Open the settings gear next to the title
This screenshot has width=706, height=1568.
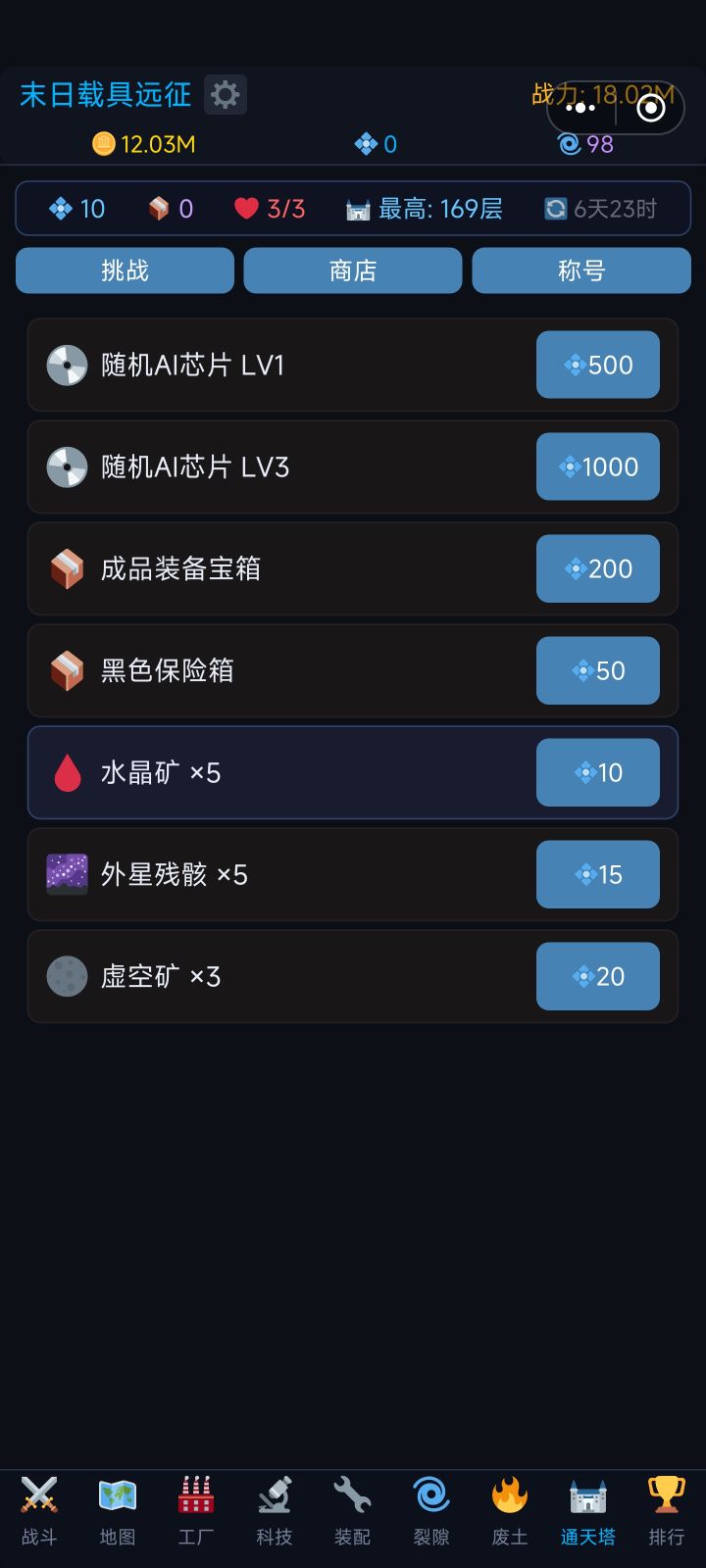click(226, 95)
